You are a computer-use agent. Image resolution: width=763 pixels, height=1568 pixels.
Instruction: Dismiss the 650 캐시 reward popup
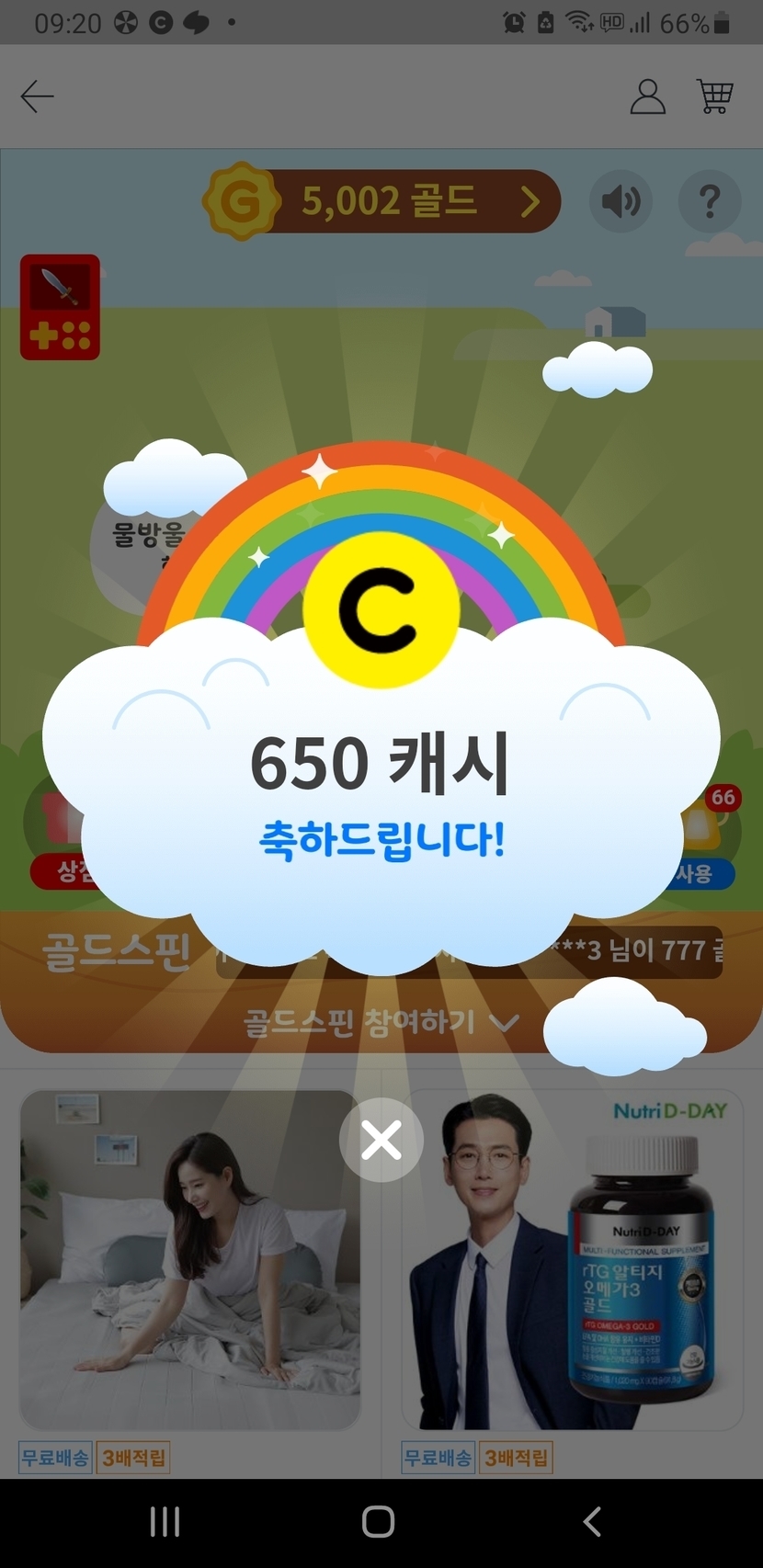point(381,1140)
